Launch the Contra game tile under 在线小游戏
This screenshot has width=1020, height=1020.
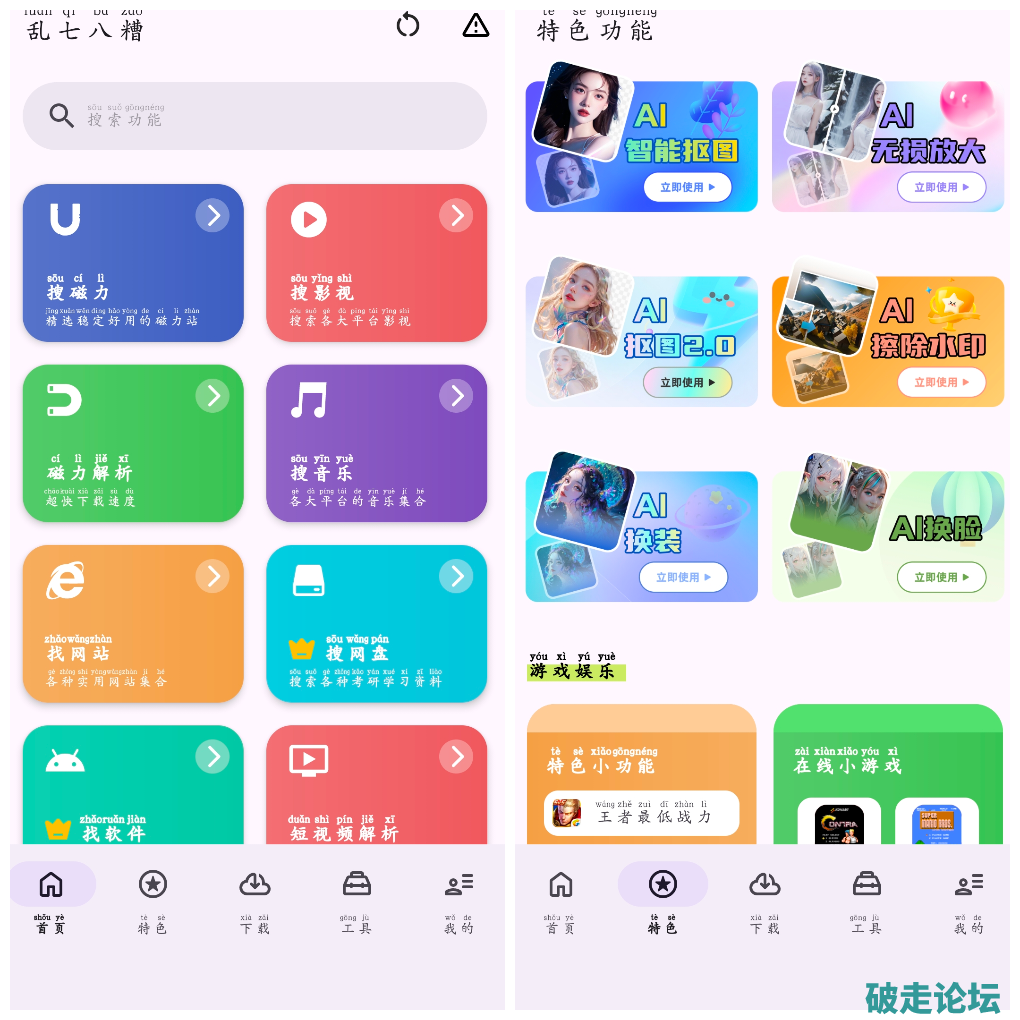coord(839,824)
